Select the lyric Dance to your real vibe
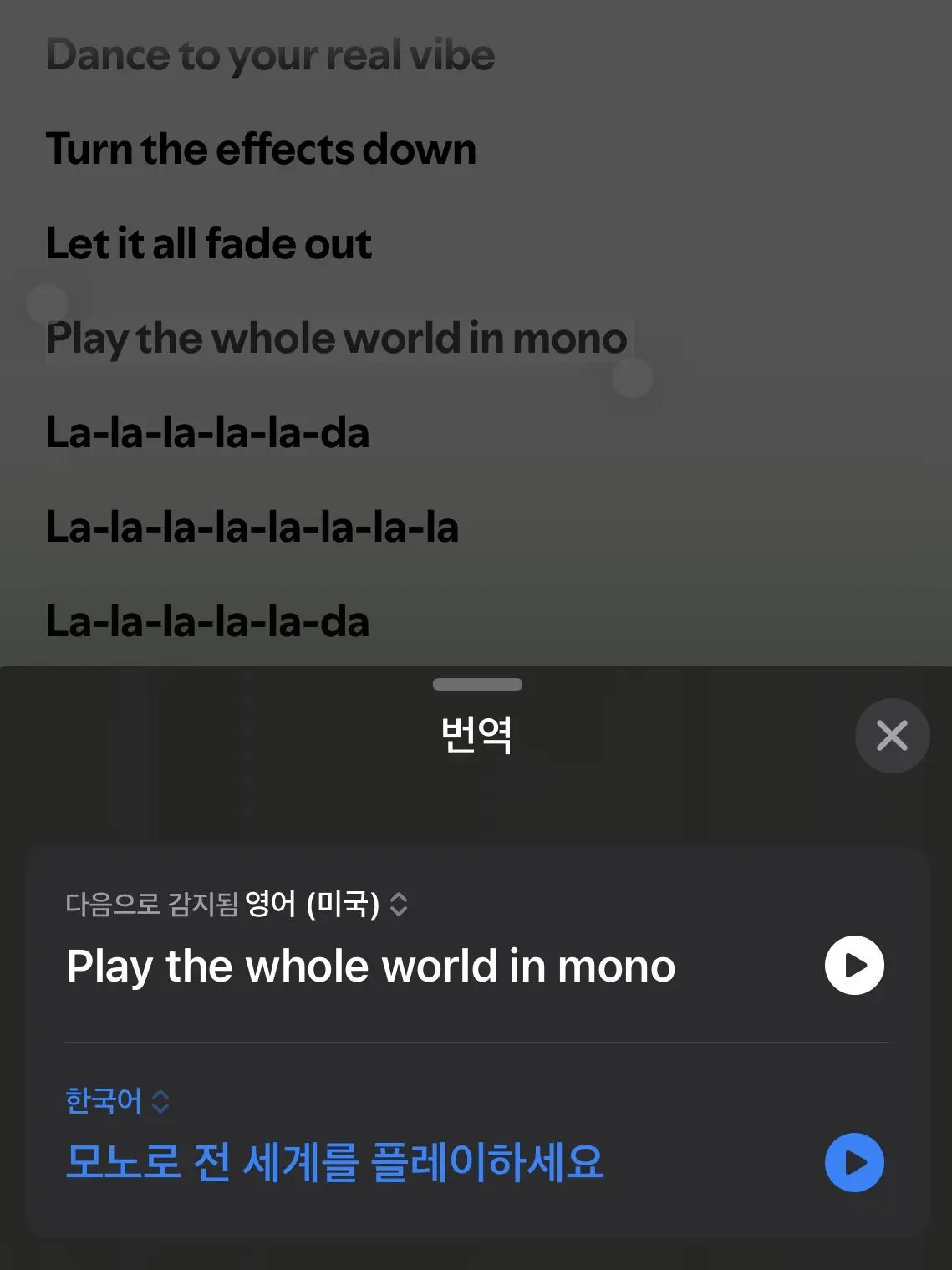952x1270 pixels. [x=270, y=55]
